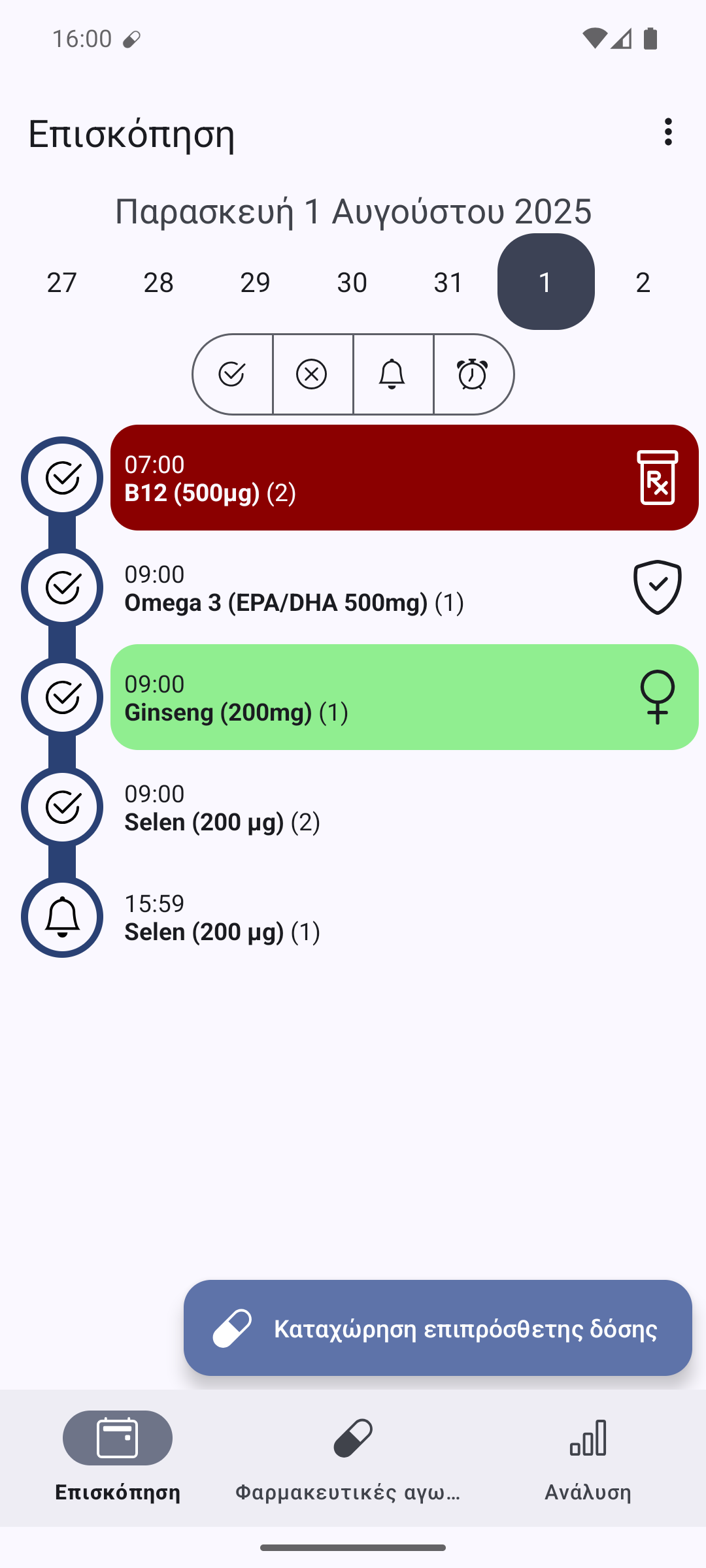Open the 09:00 Selen (200 µg) entry
This screenshot has height=1568, width=706.
click(405, 807)
